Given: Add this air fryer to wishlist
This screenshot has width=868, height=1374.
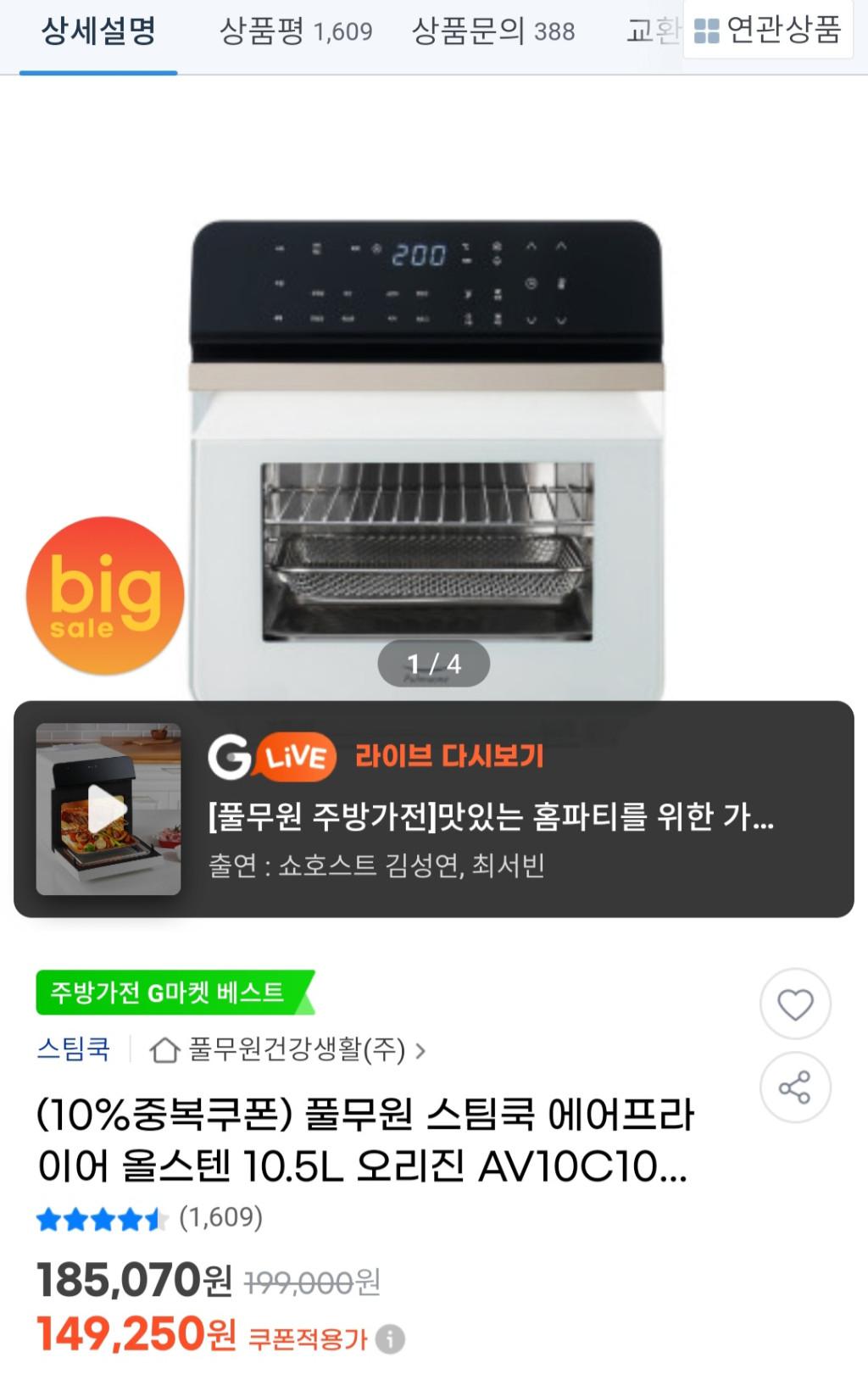Looking at the screenshot, I should (x=795, y=1004).
